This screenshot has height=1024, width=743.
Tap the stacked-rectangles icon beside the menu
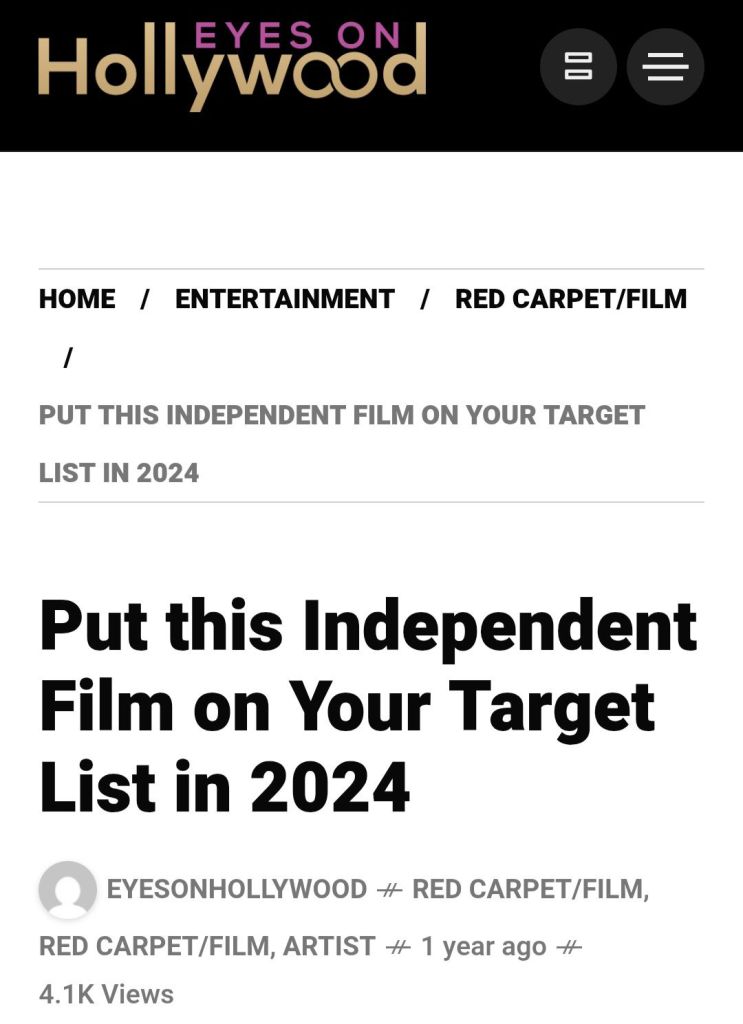(x=578, y=67)
